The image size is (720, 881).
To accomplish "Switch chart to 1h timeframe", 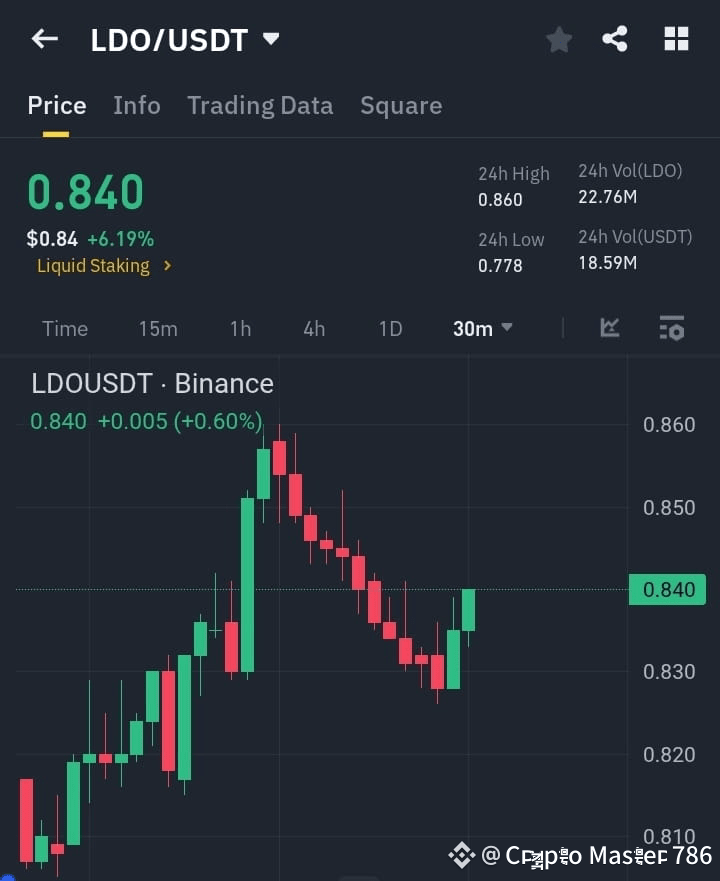I will point(240,328).
